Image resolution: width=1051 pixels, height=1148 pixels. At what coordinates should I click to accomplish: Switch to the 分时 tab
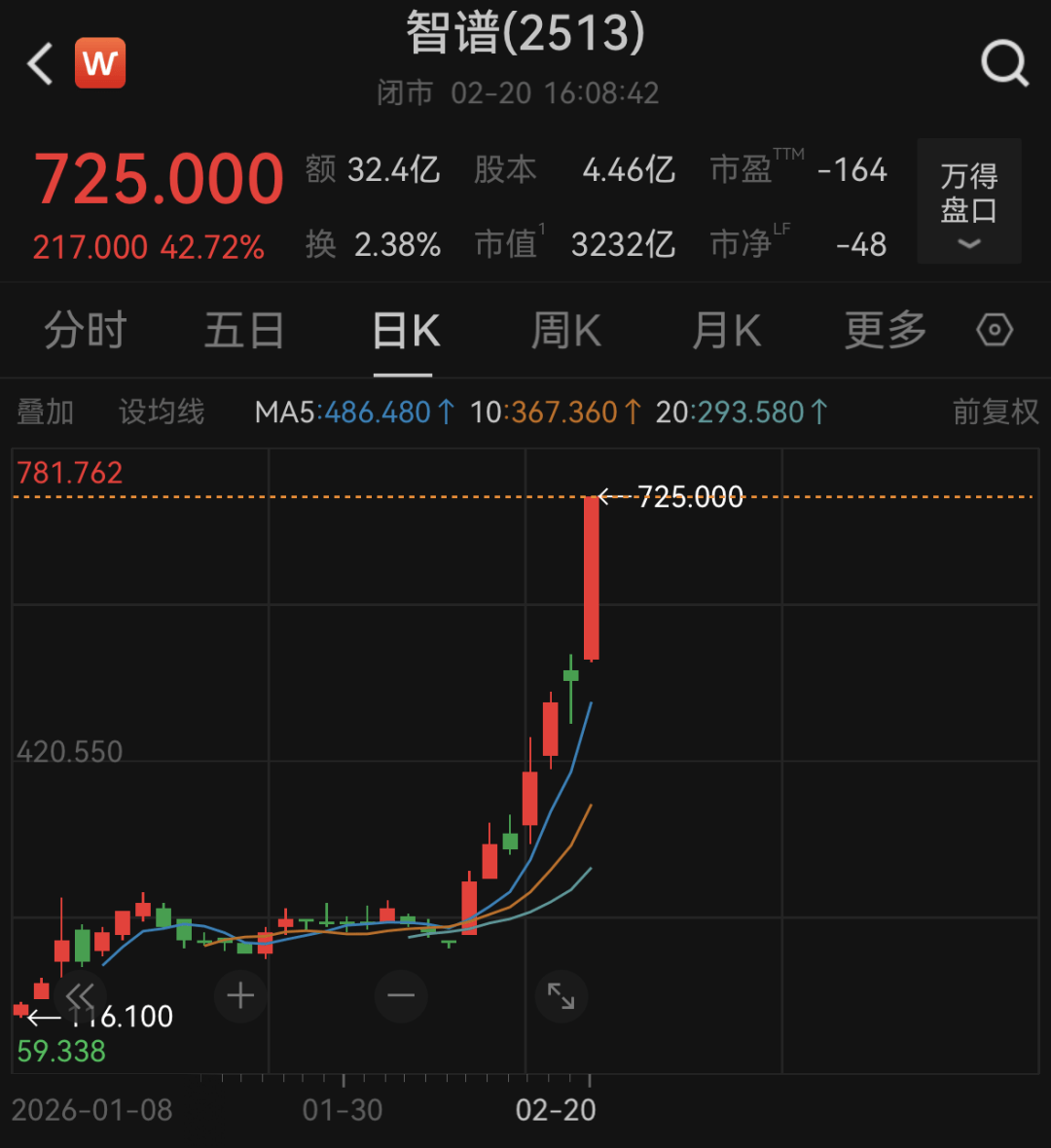[x=84, y=330]
